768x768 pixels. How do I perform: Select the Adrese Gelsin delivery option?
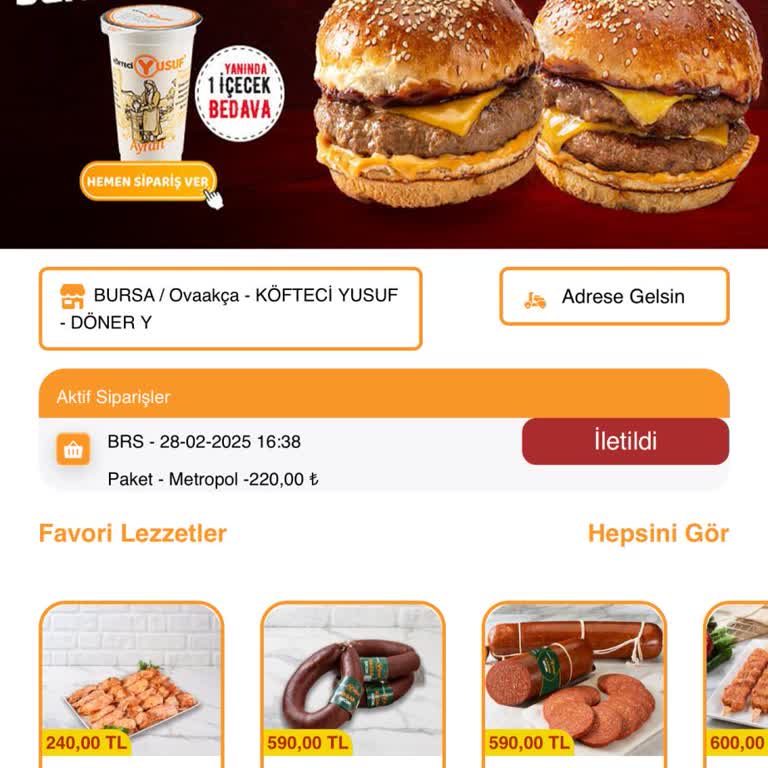pos(614,297)
